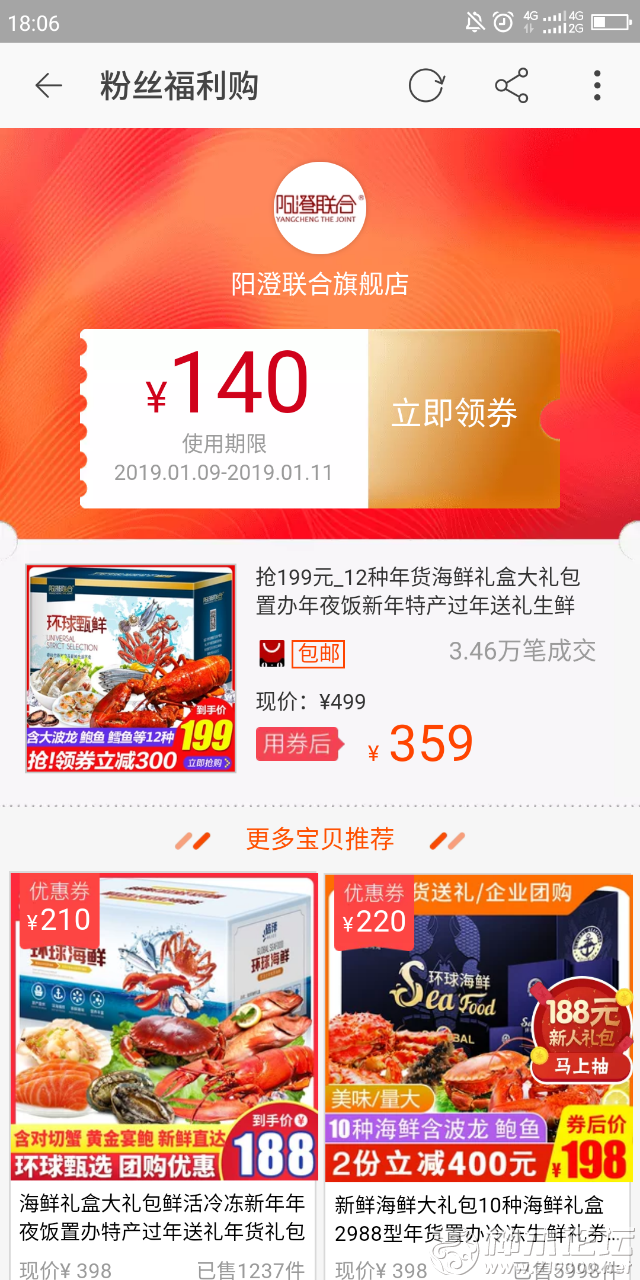The image size is (640, 1280).
Task: Share this coupon page
Action: [511, 86]
